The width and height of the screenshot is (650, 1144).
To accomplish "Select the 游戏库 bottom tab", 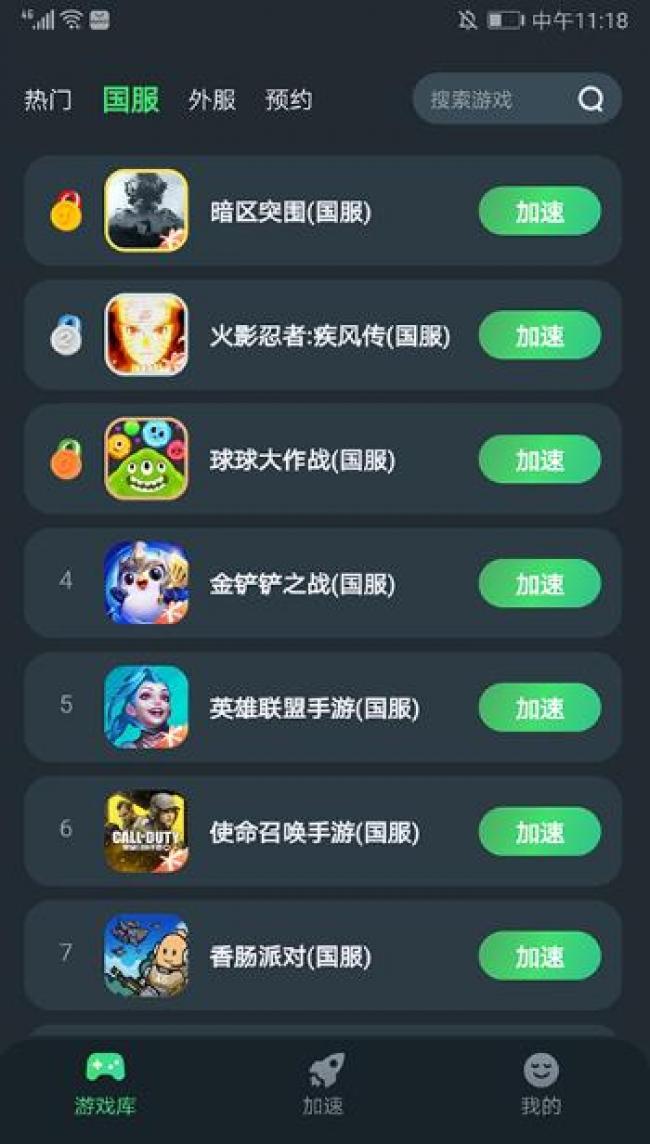I will tap(105, 1084).
